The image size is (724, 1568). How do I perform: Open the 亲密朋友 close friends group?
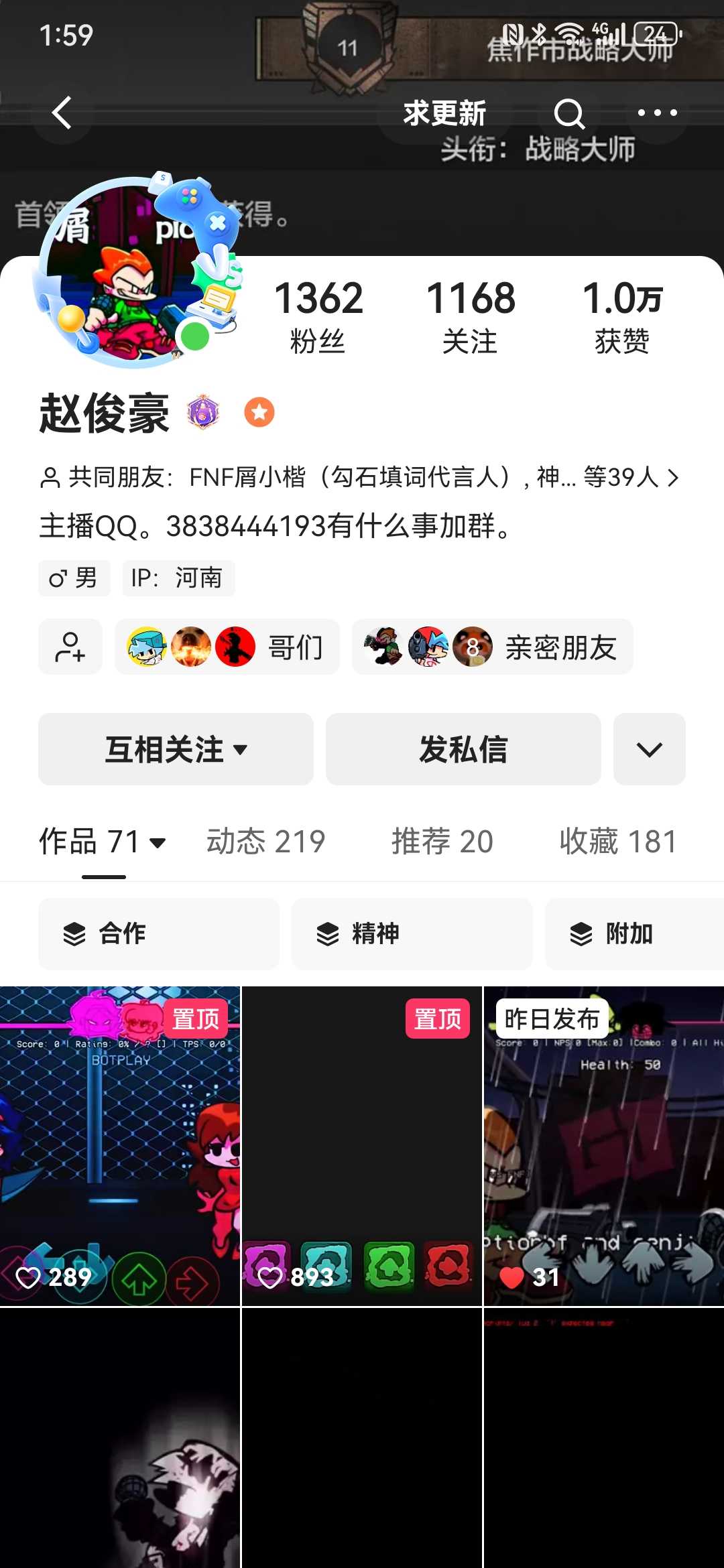[493, 647]
